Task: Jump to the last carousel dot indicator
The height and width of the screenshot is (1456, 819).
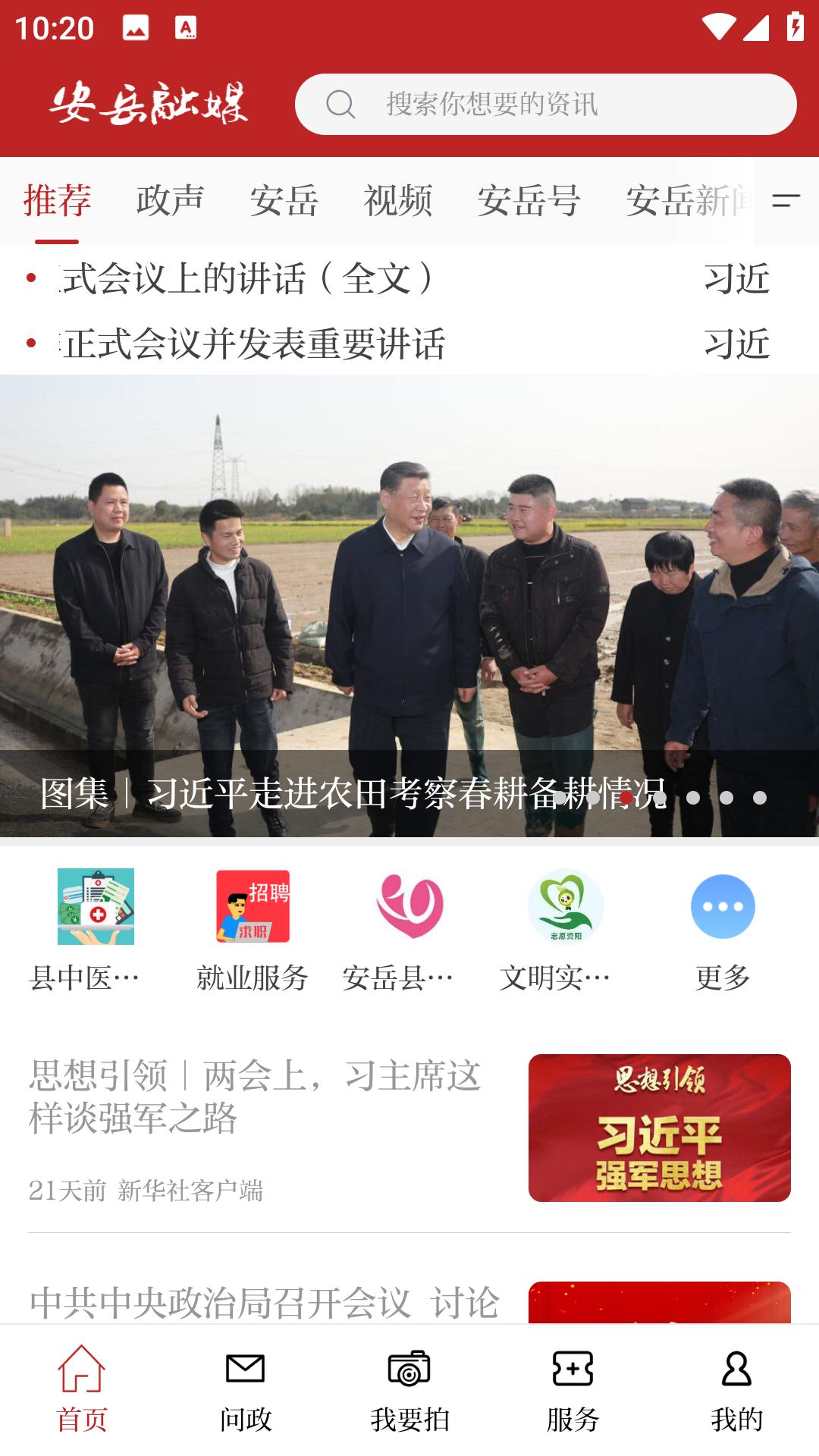Action: pos(761,799)
